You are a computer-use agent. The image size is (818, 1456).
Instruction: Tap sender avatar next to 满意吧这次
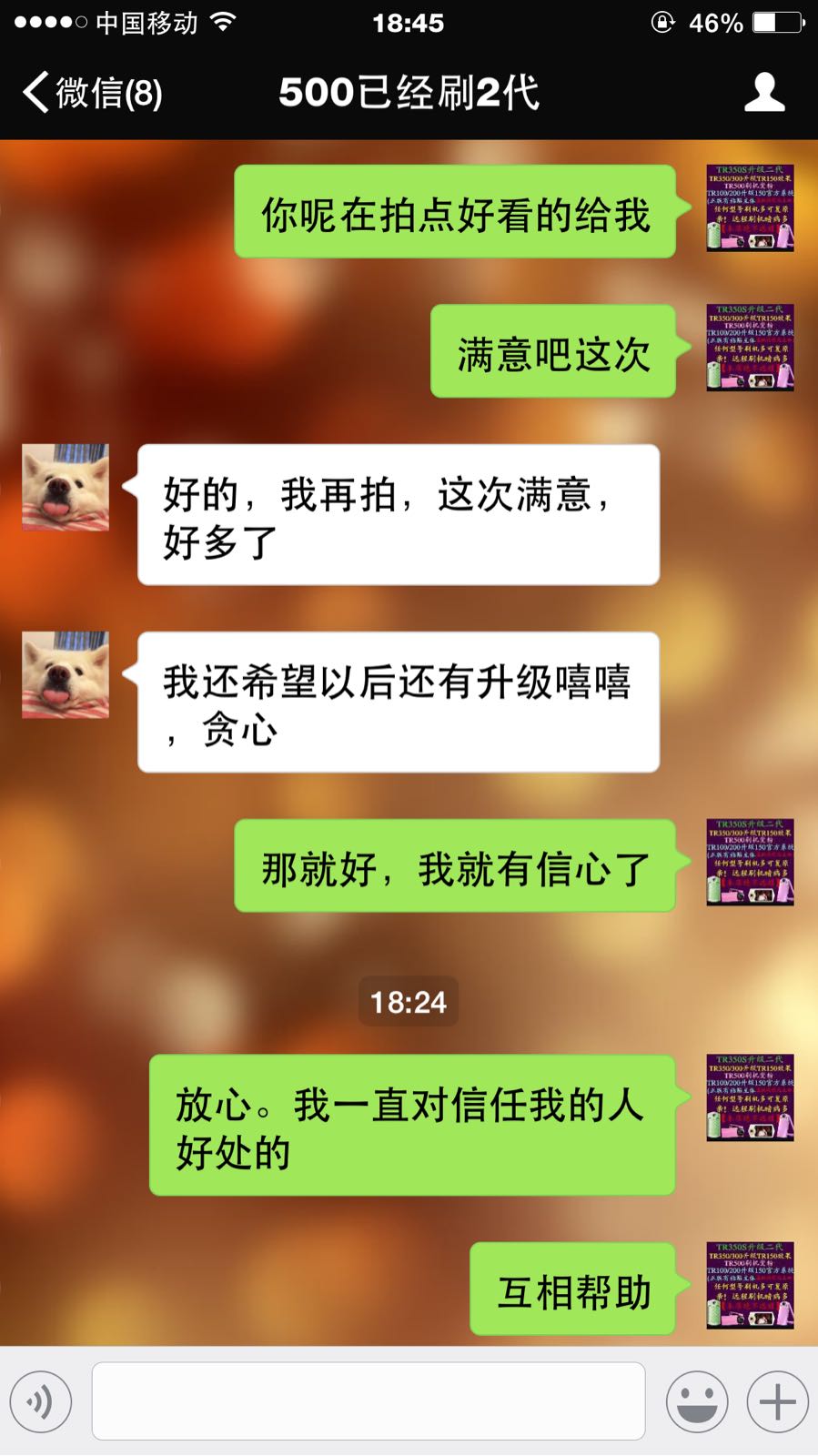(x=751, y=348)
